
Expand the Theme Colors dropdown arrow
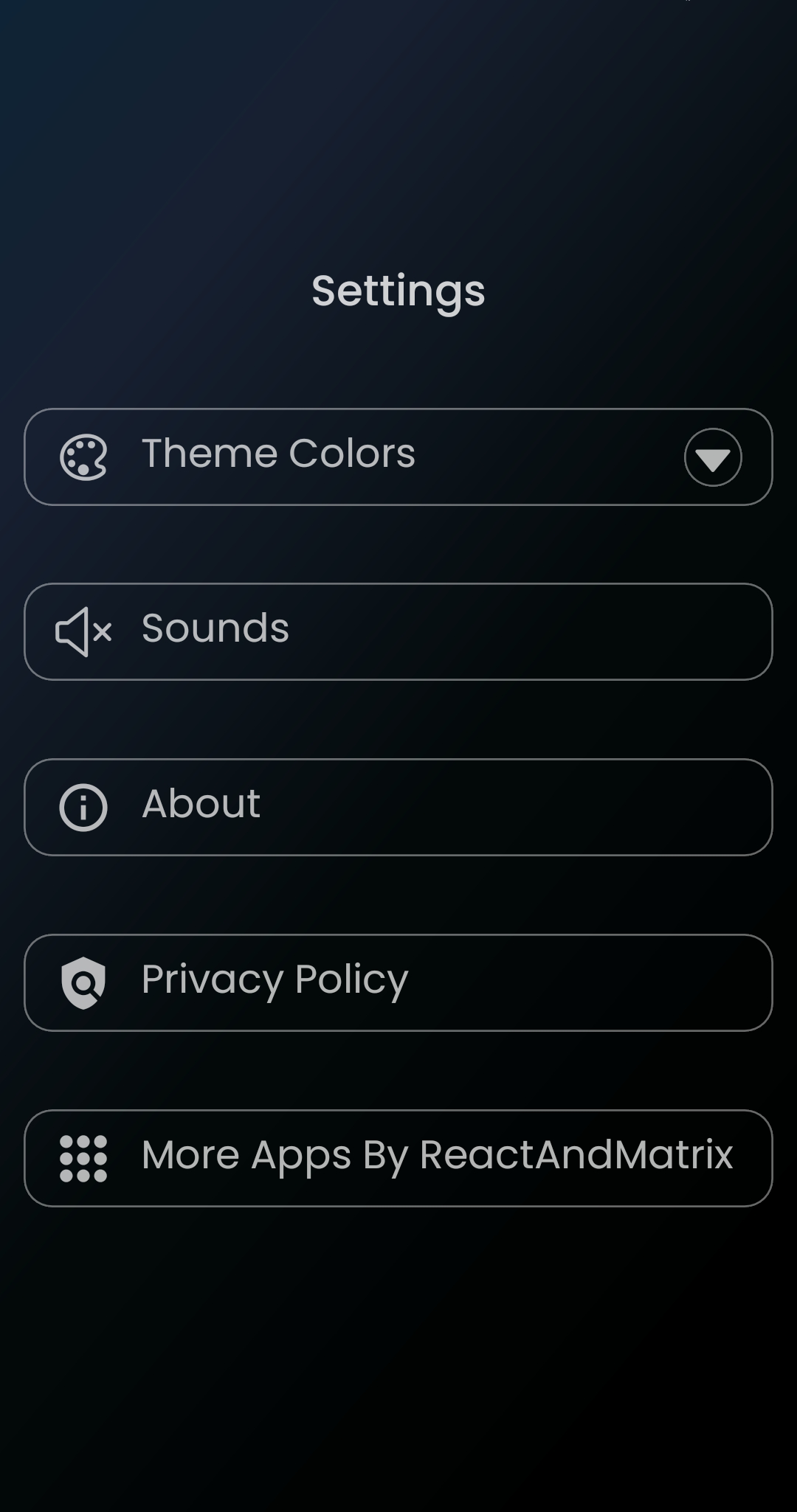click(711, 457)
